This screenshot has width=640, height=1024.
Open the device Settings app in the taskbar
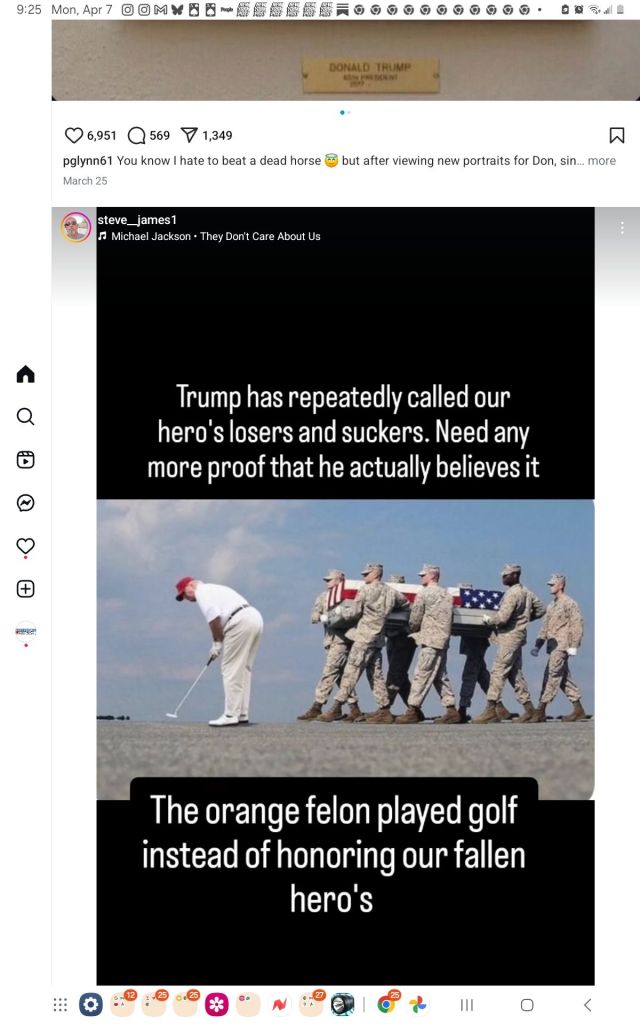coord(91,1004)
